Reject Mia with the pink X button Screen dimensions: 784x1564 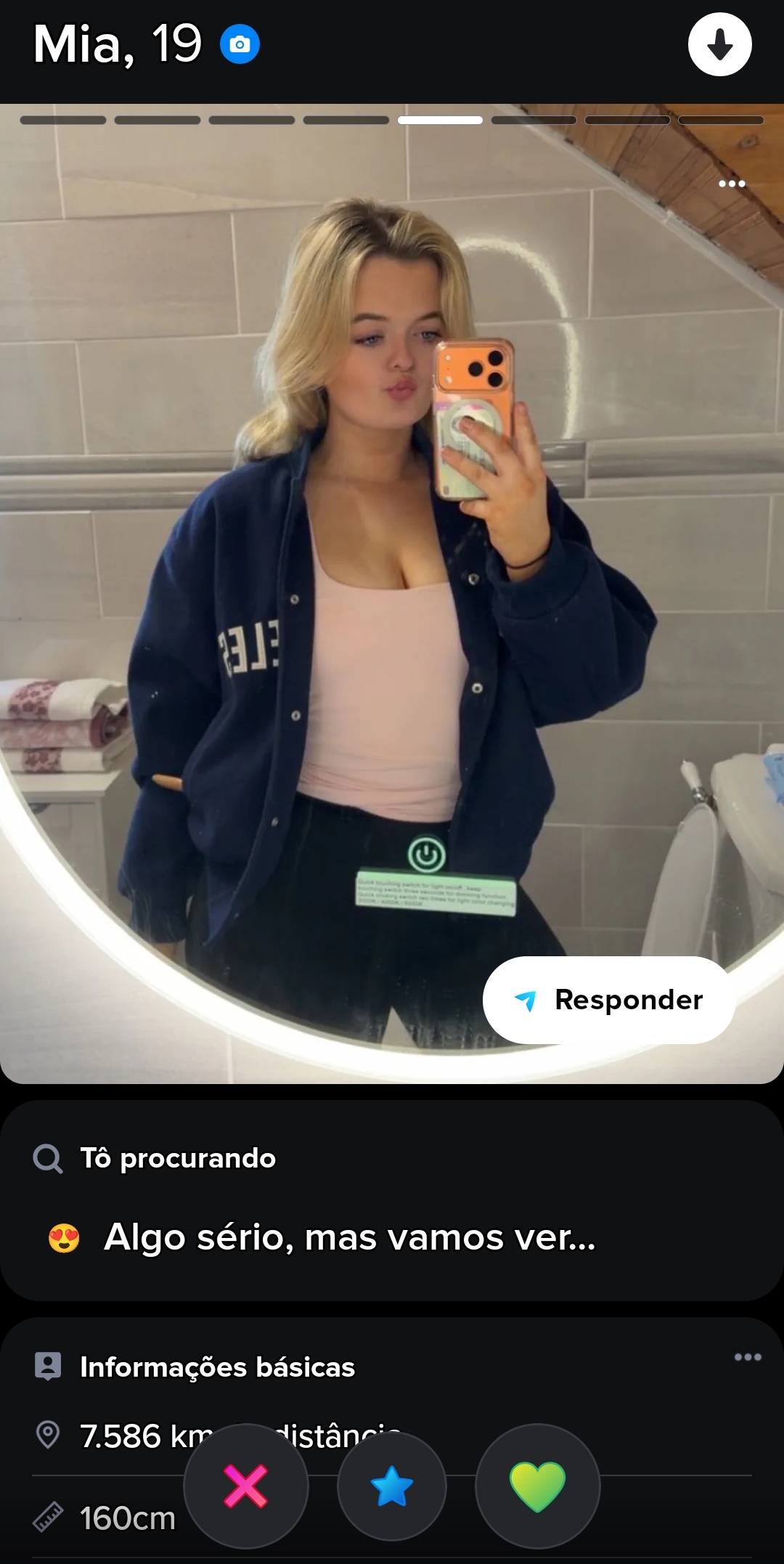(246, 1486)
